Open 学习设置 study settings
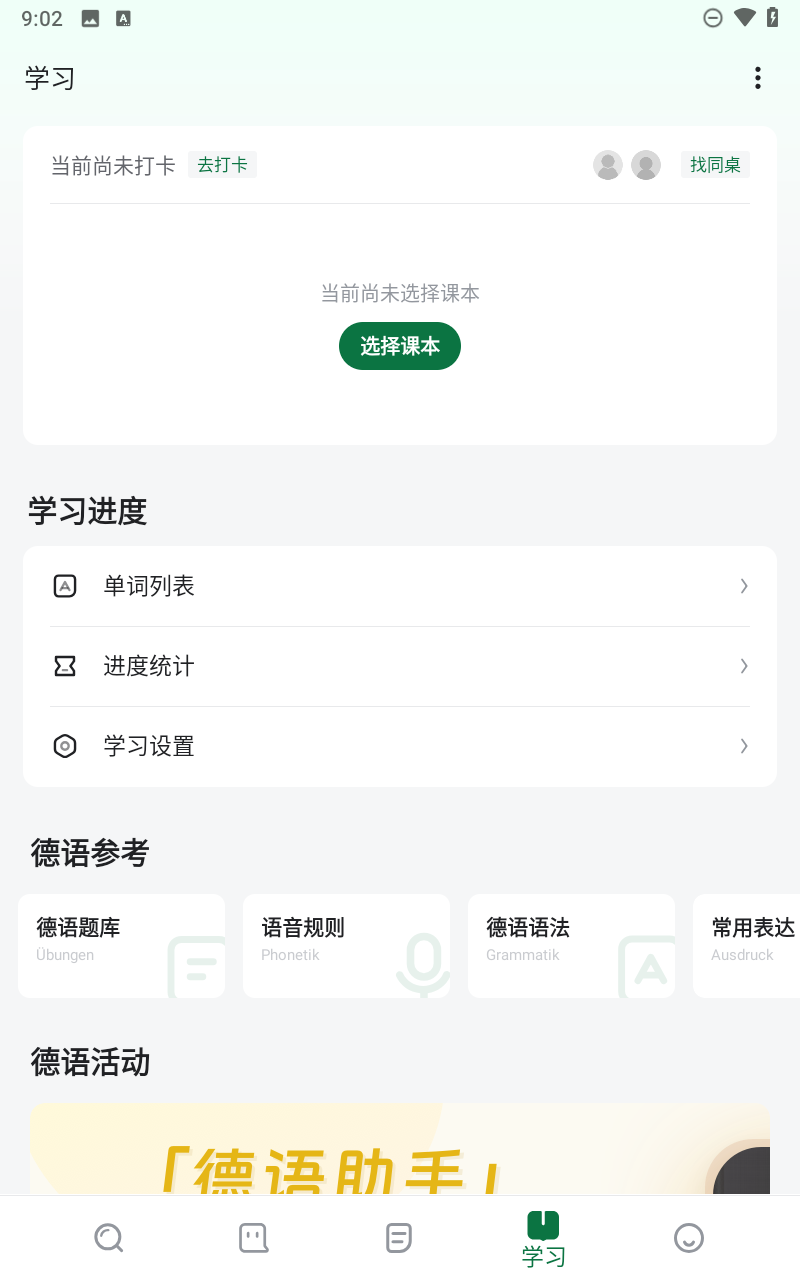The width and height of the screenshot is (800, 1280). pos(400,746)
